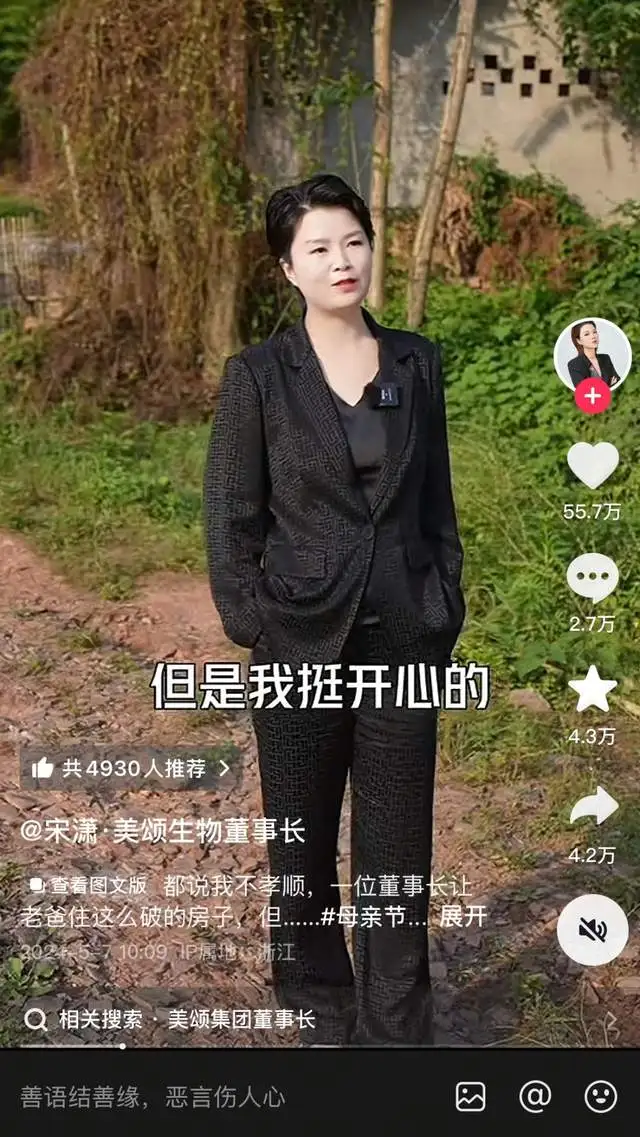The width and height of the screenshot is (640, 1137).
Task: Open the 共4930人推荐 recommendation chip
Action: pyautogui.click(x=131, y=769)
